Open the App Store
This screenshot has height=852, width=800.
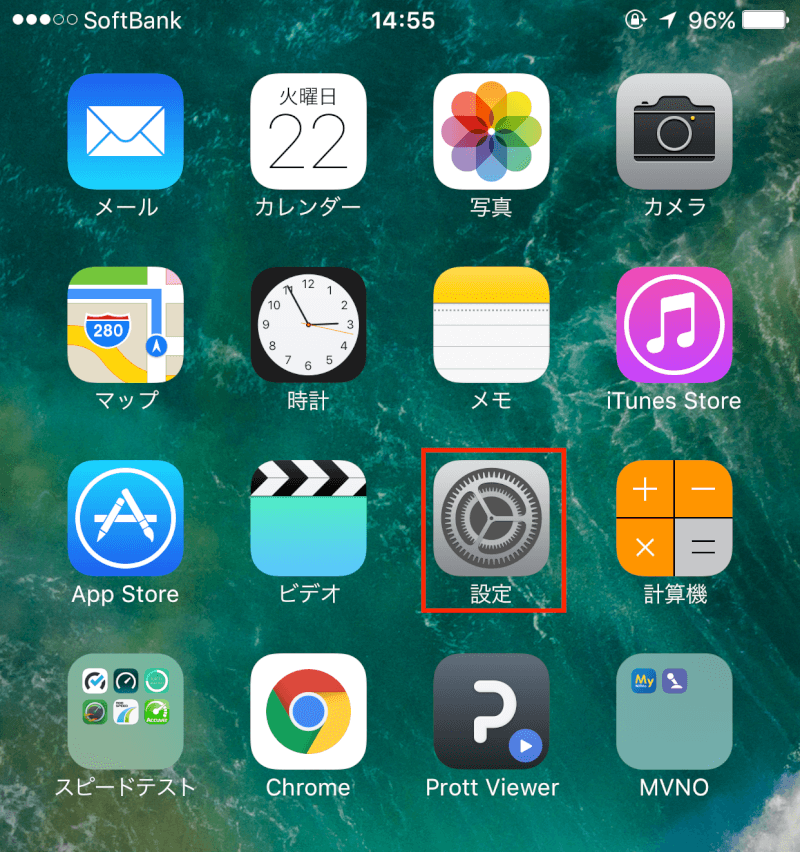[x=125, y=518]
